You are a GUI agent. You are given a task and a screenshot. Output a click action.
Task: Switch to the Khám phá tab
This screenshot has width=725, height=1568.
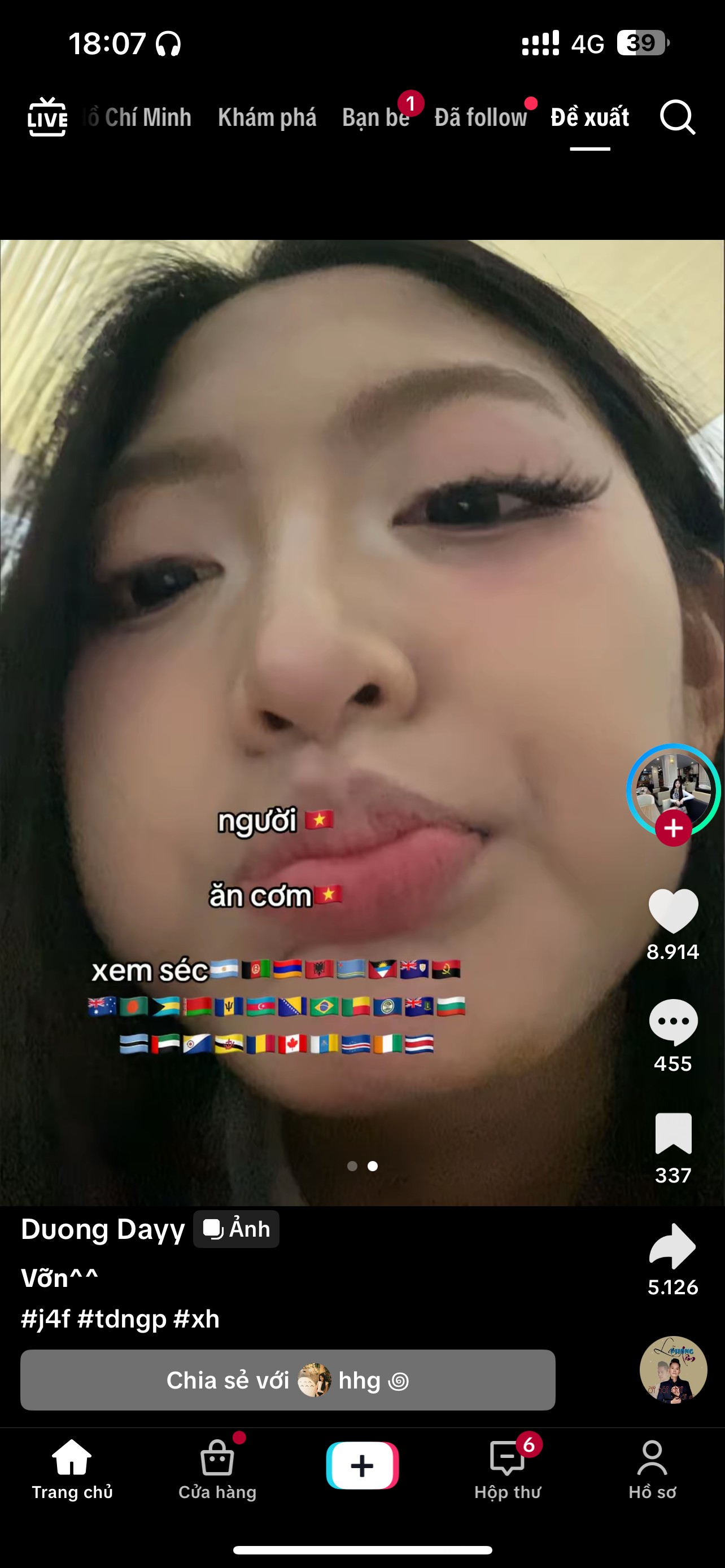pos(267,117)
